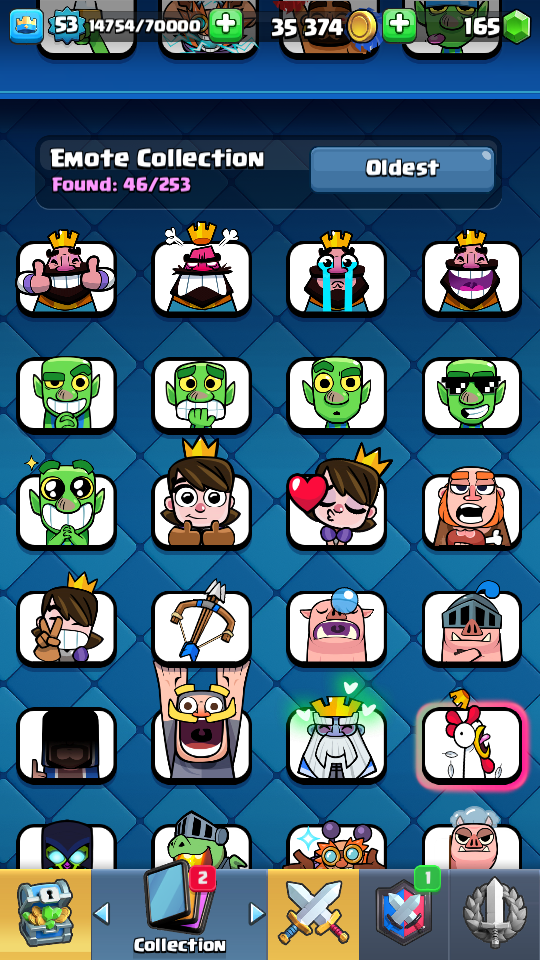Tap the green gem counter
The width and height of the screenshot is (540, 960).
point(497,26)
